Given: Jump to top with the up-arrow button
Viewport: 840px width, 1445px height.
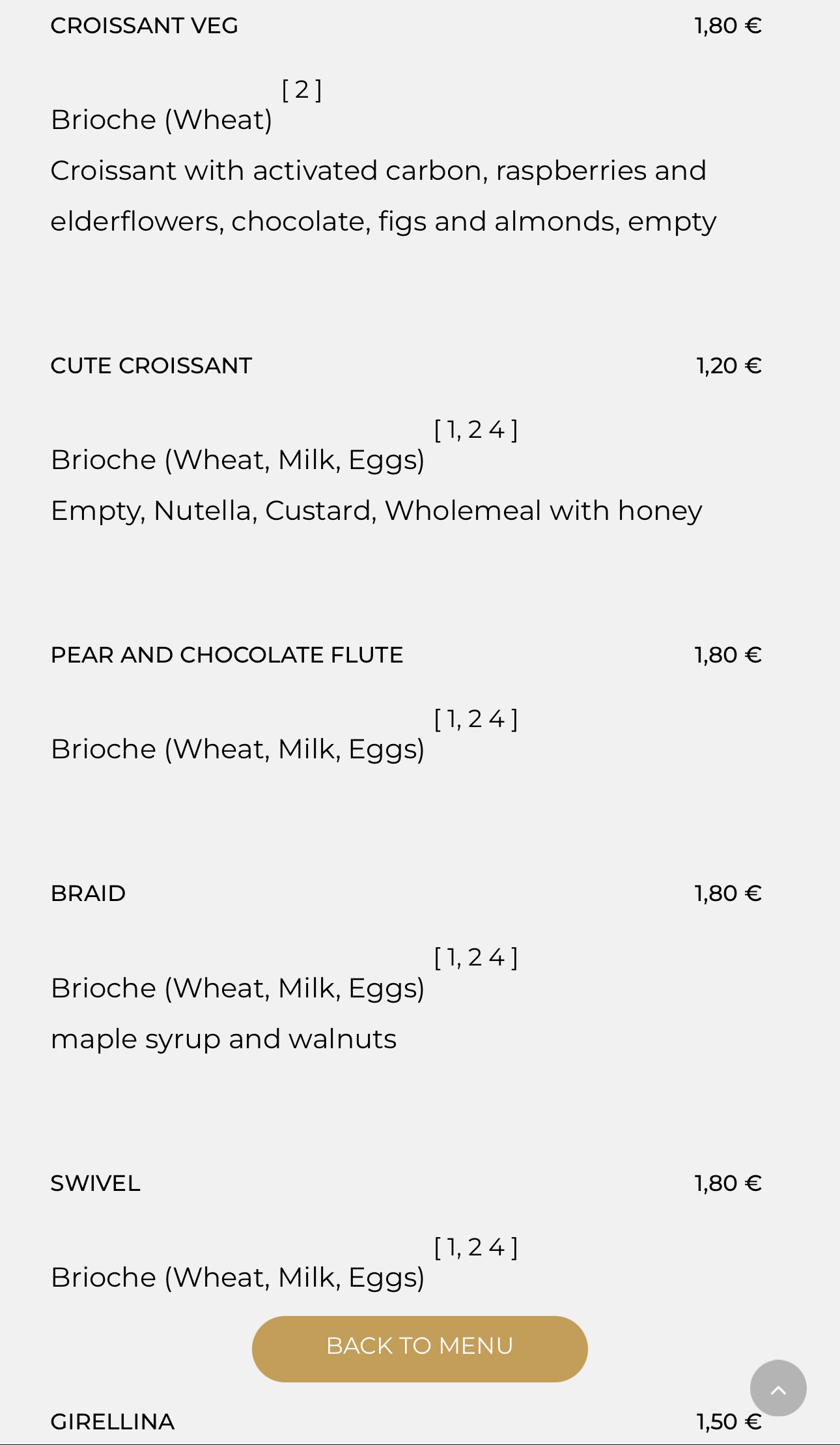Looking at the screenshot, I should (778, 1388).
